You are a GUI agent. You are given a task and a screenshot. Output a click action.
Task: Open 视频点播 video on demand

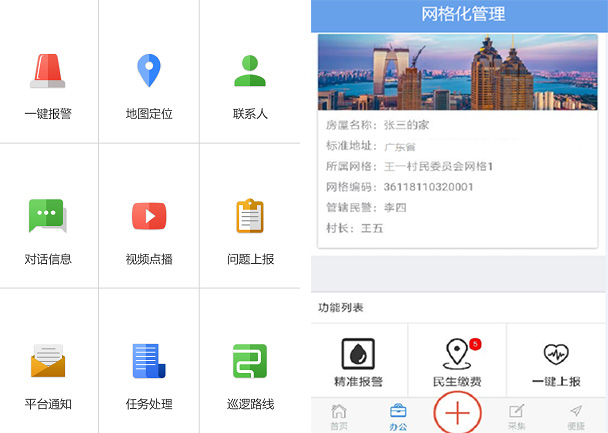(149, 229)
